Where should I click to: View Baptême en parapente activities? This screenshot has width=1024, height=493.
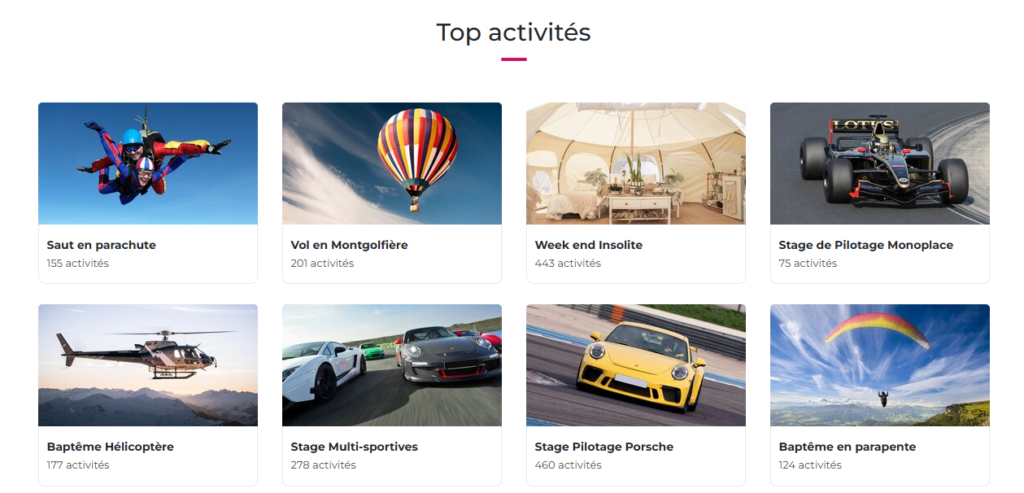click(880, 394)
